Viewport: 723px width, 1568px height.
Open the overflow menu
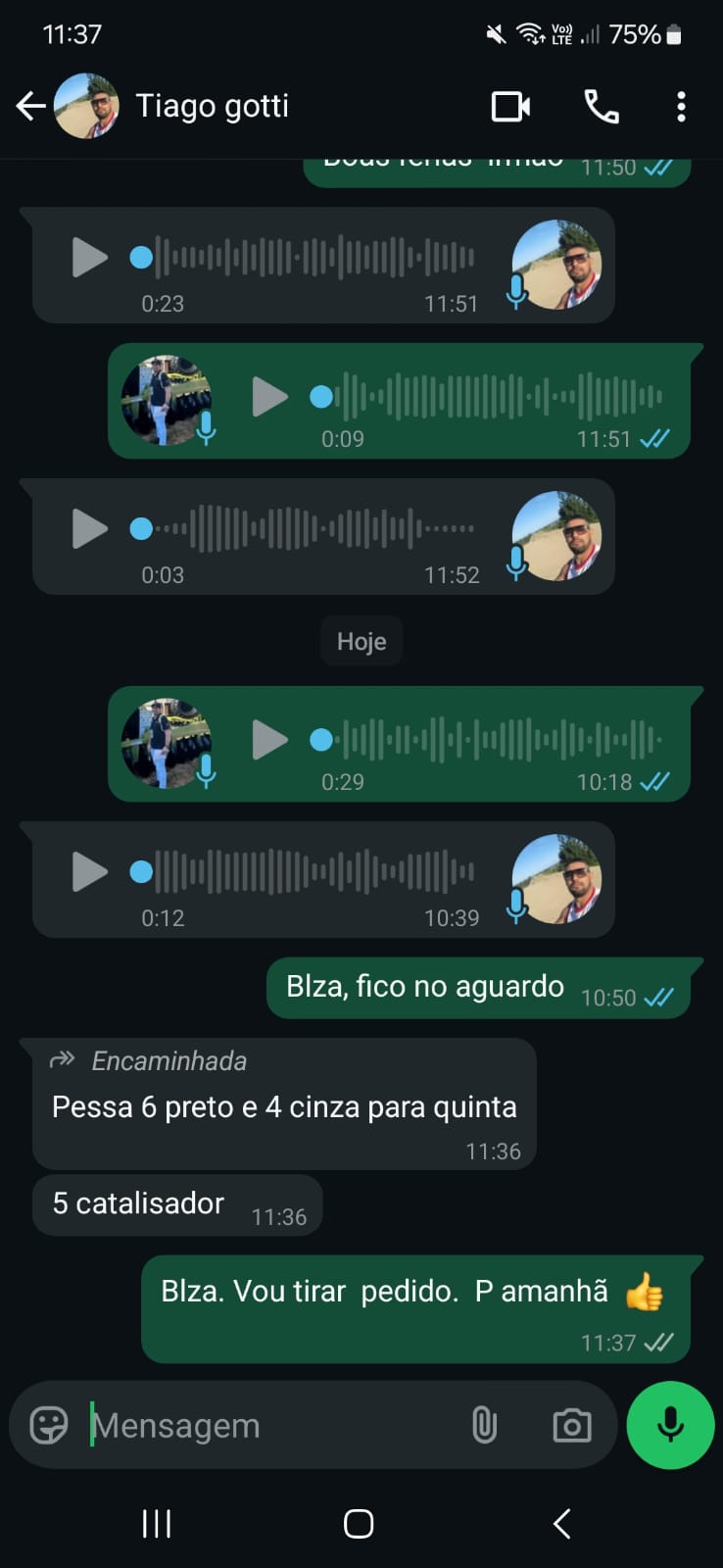click(x=681, y=106)
